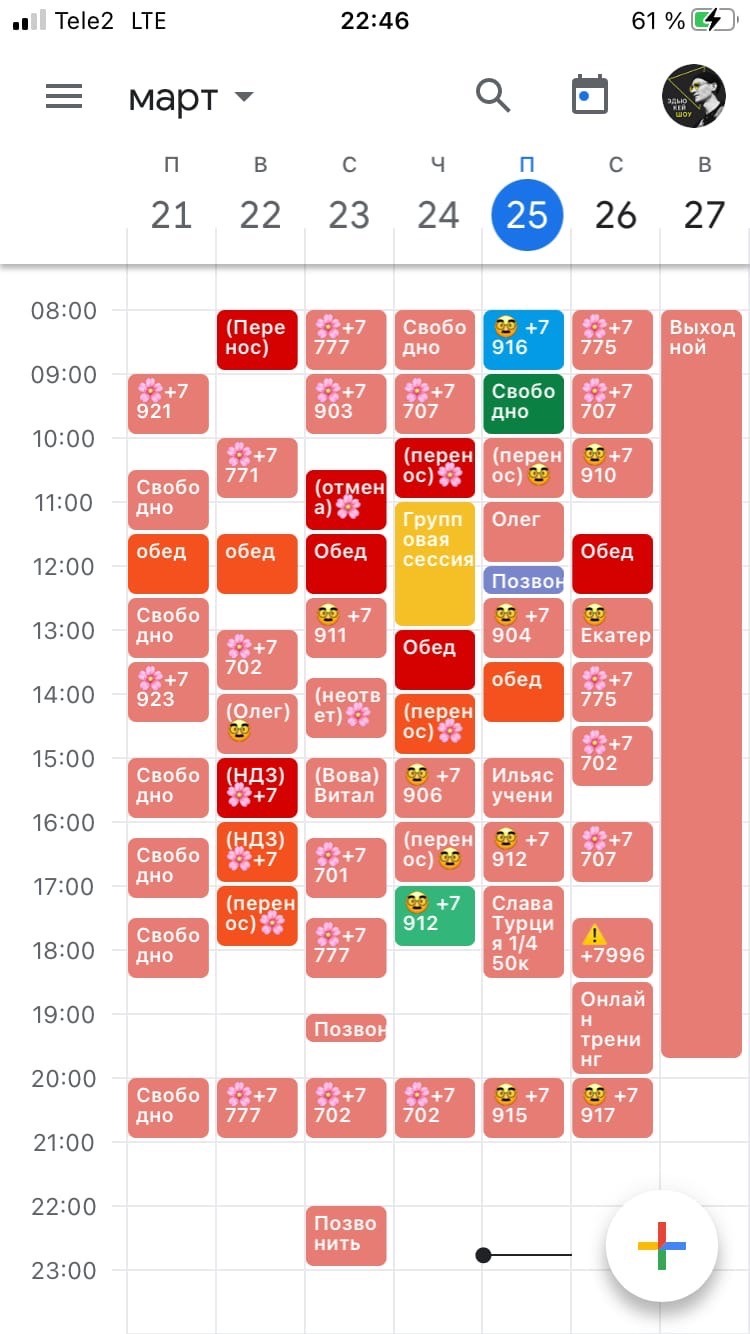Create a new event with plus button
This screenshot has height=1334, width=750.
coord(661,1245)
